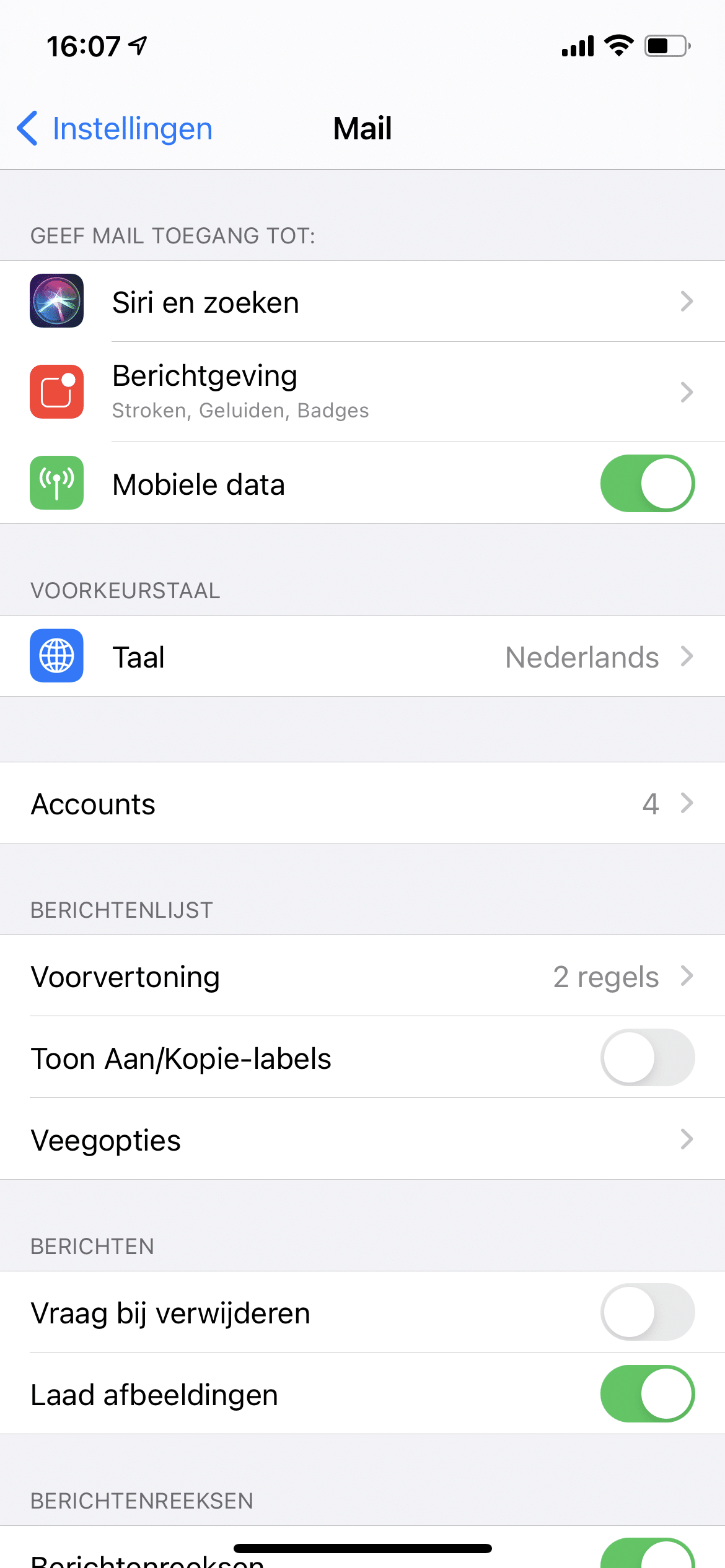
Task: Enable Vraag bij verwijderen
Action: pos(647,1312)
